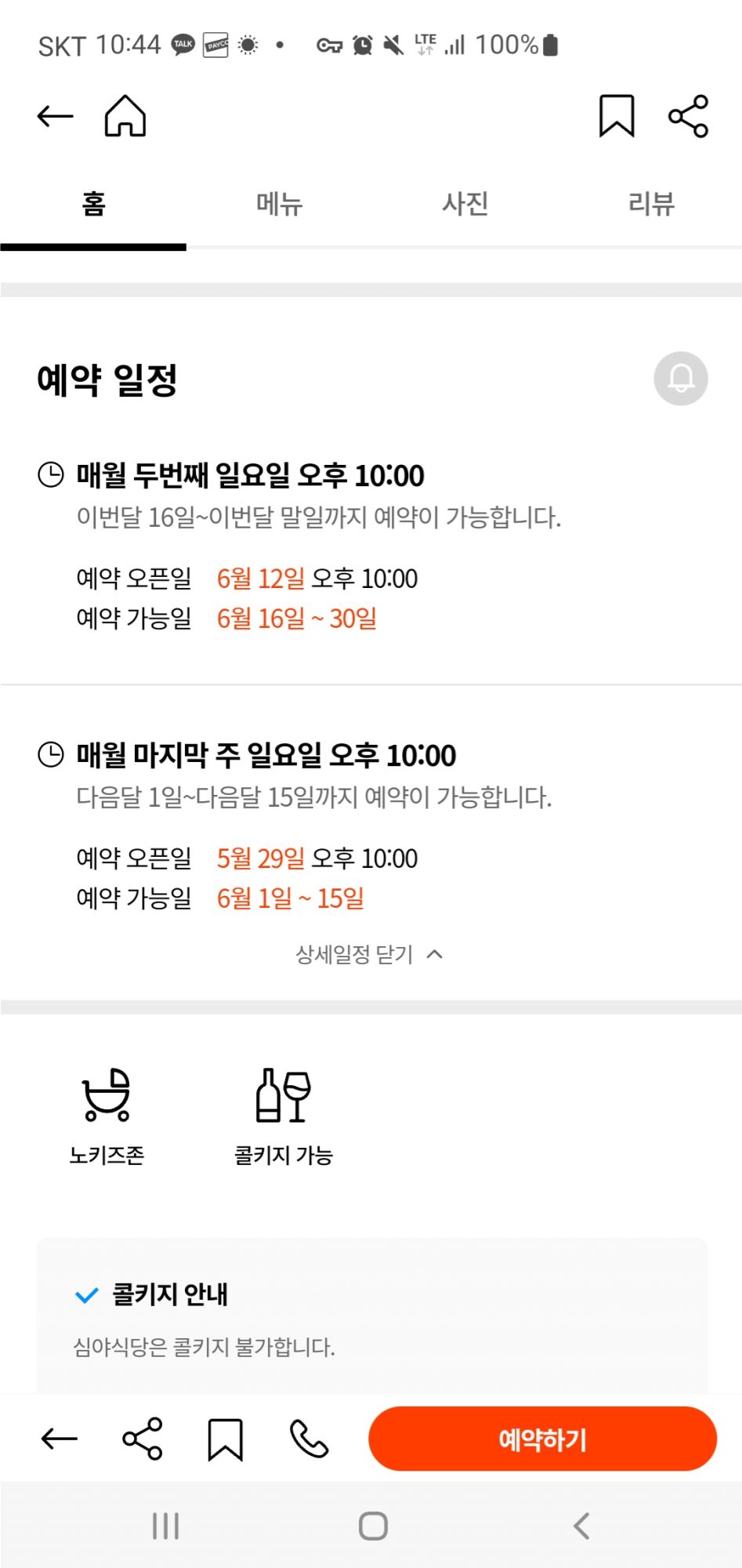Image resolution: width=742 pixels, height=1568 pixels.
Task: Tap the 예약하기 button
Action: [542, 1439]
